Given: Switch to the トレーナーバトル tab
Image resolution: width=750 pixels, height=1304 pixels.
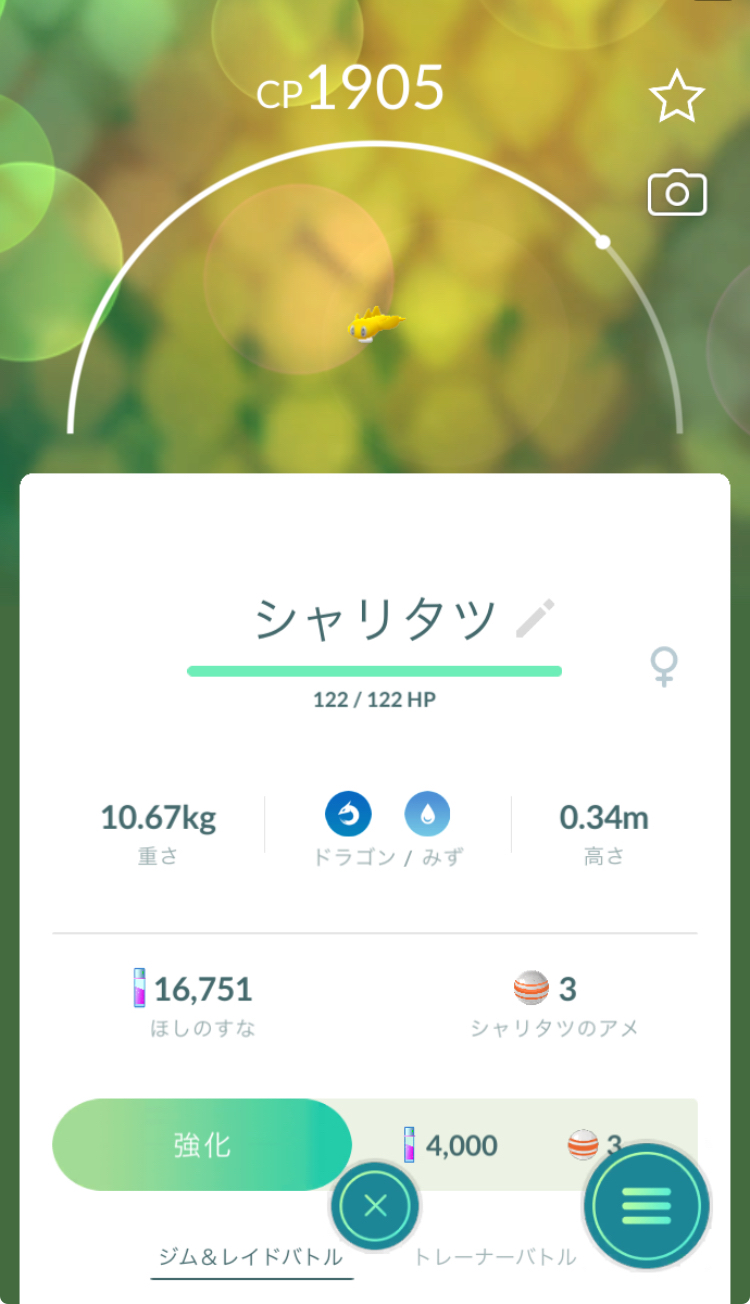Looking at the screenshot, I should [495, 1256].
